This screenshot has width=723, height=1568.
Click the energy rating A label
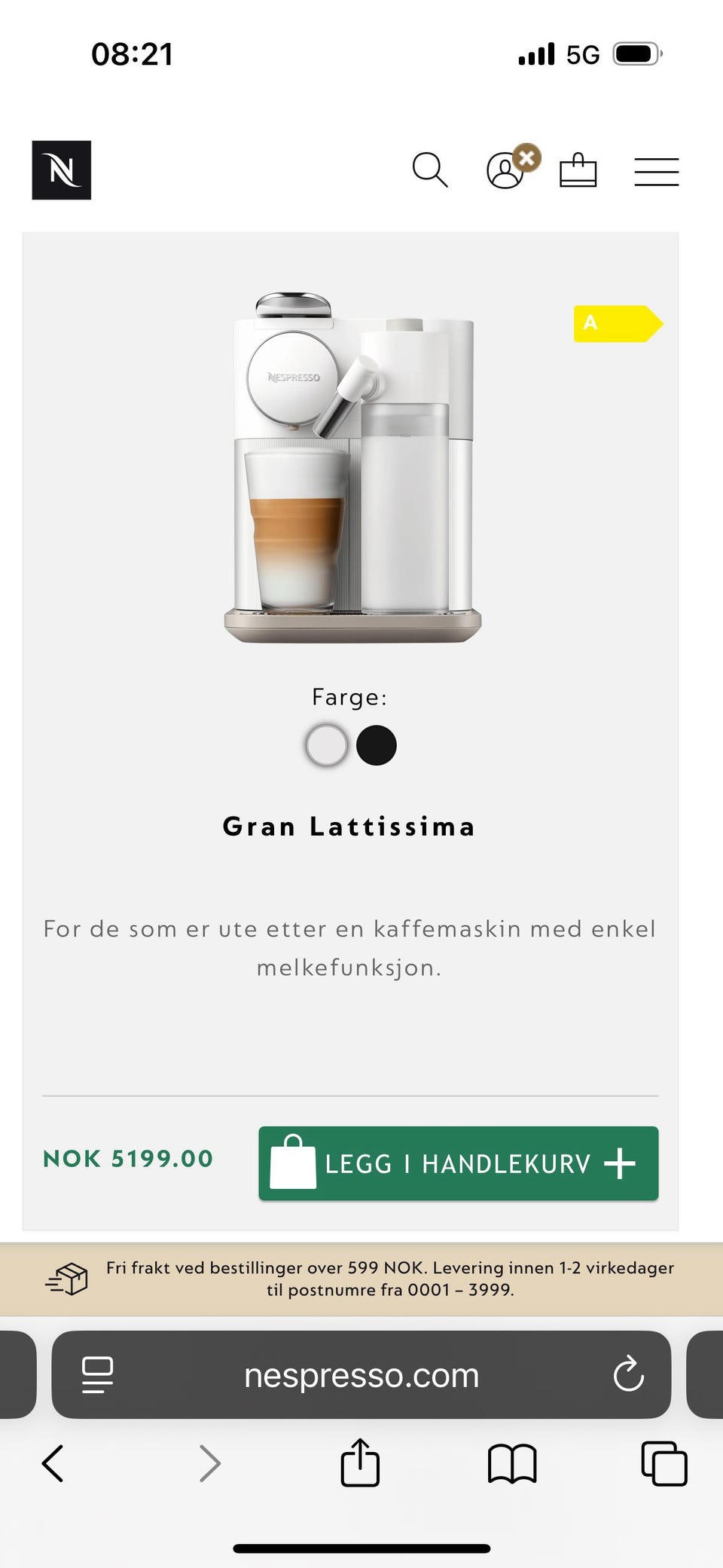tap(616, 324)
